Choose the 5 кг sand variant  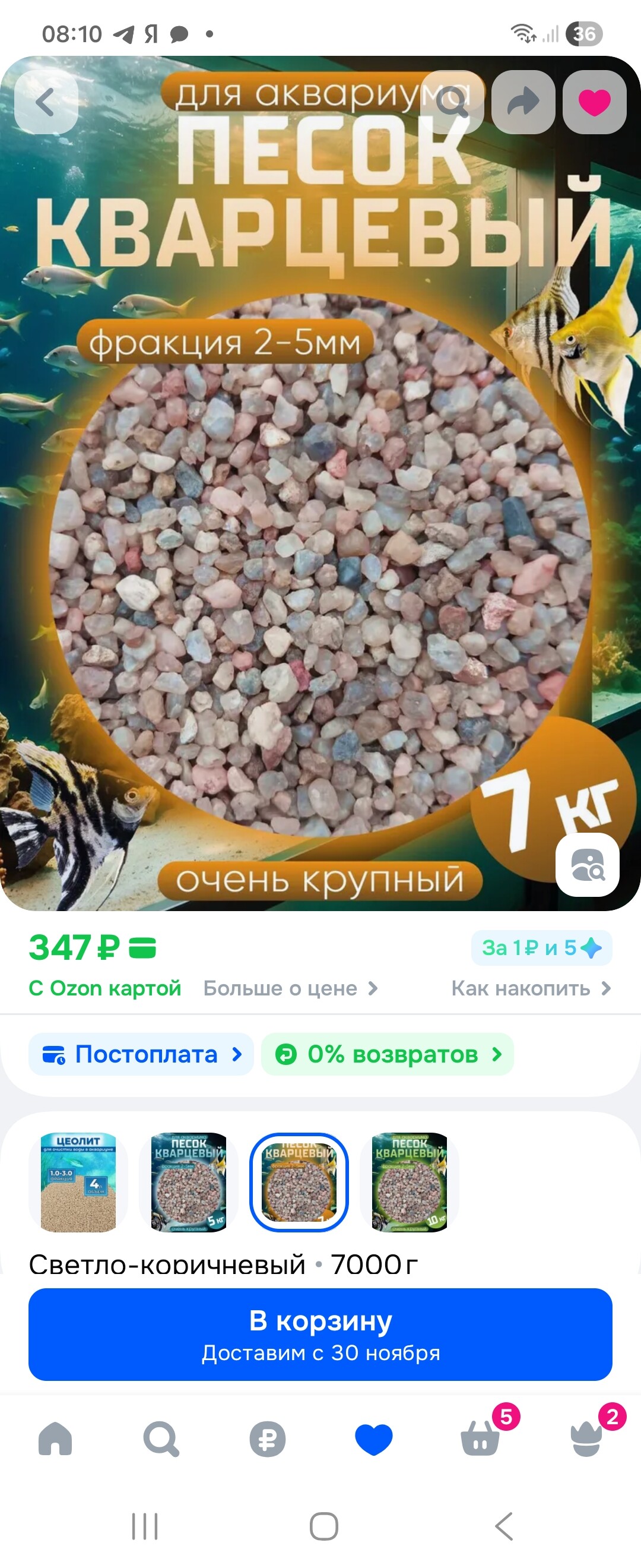(x=189, y=1182)
